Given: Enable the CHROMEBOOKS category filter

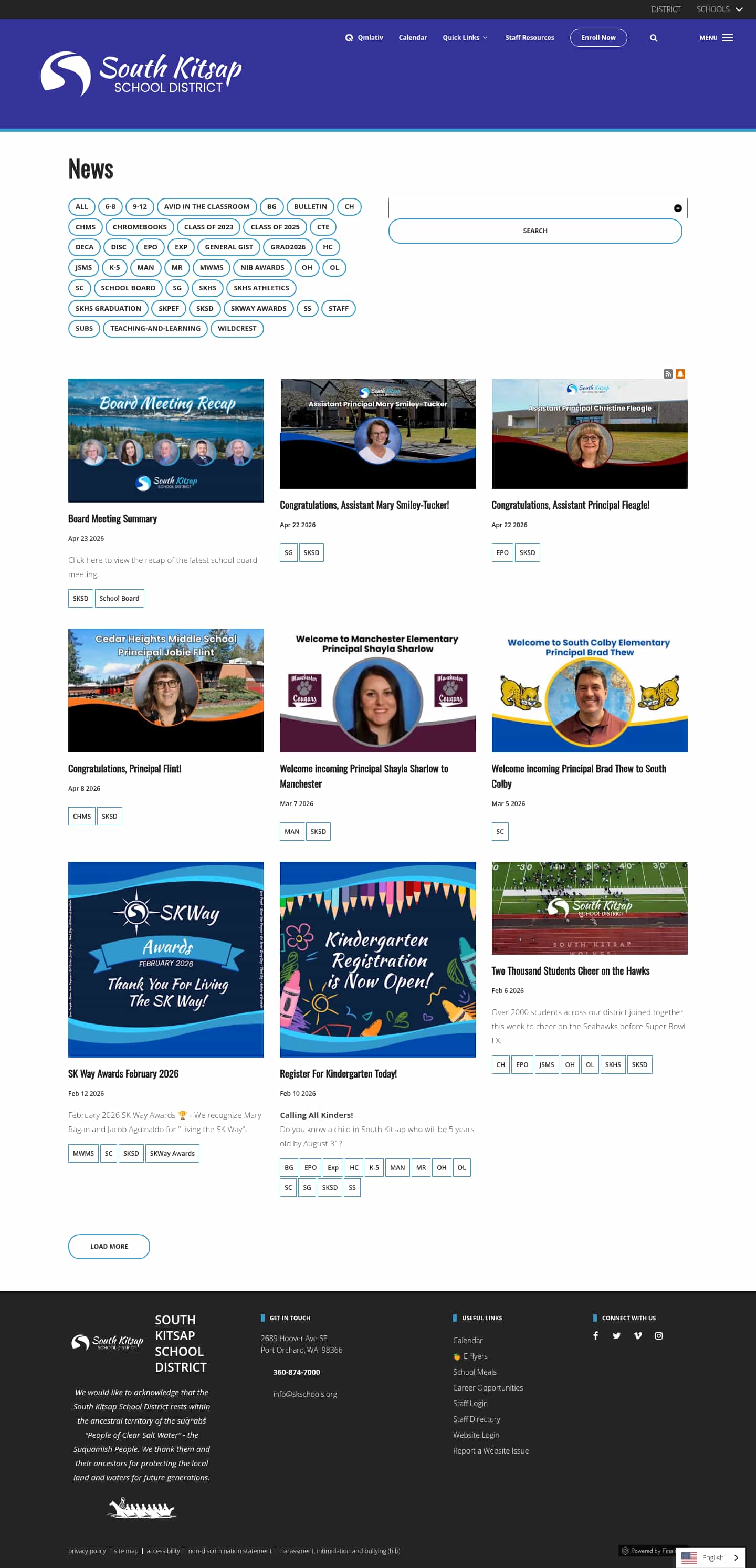Looking at the screenshot, I should [x=140, y=226].
